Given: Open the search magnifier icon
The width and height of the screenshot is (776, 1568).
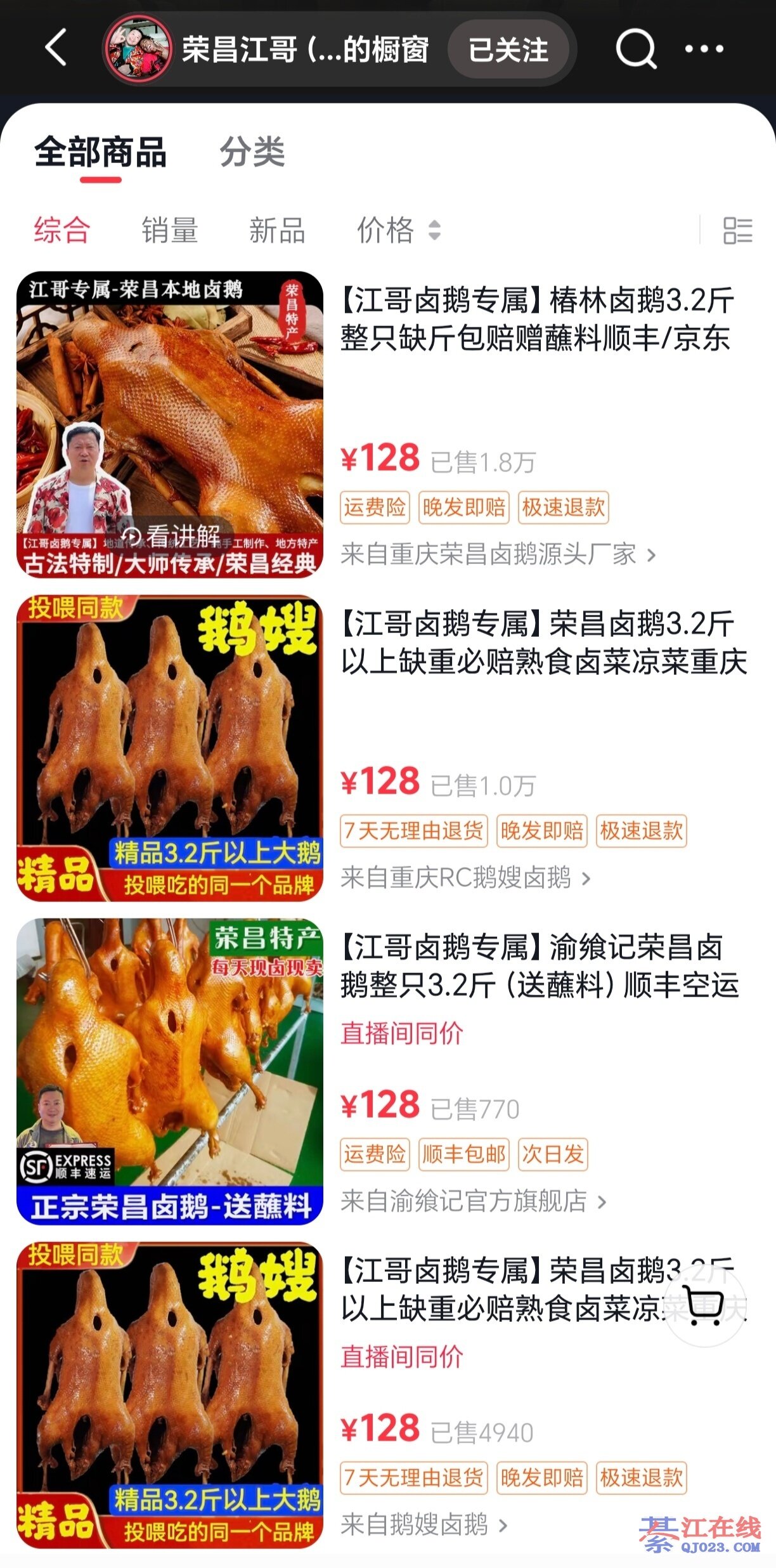Looking at the screenshot, I should coord(636,49).
